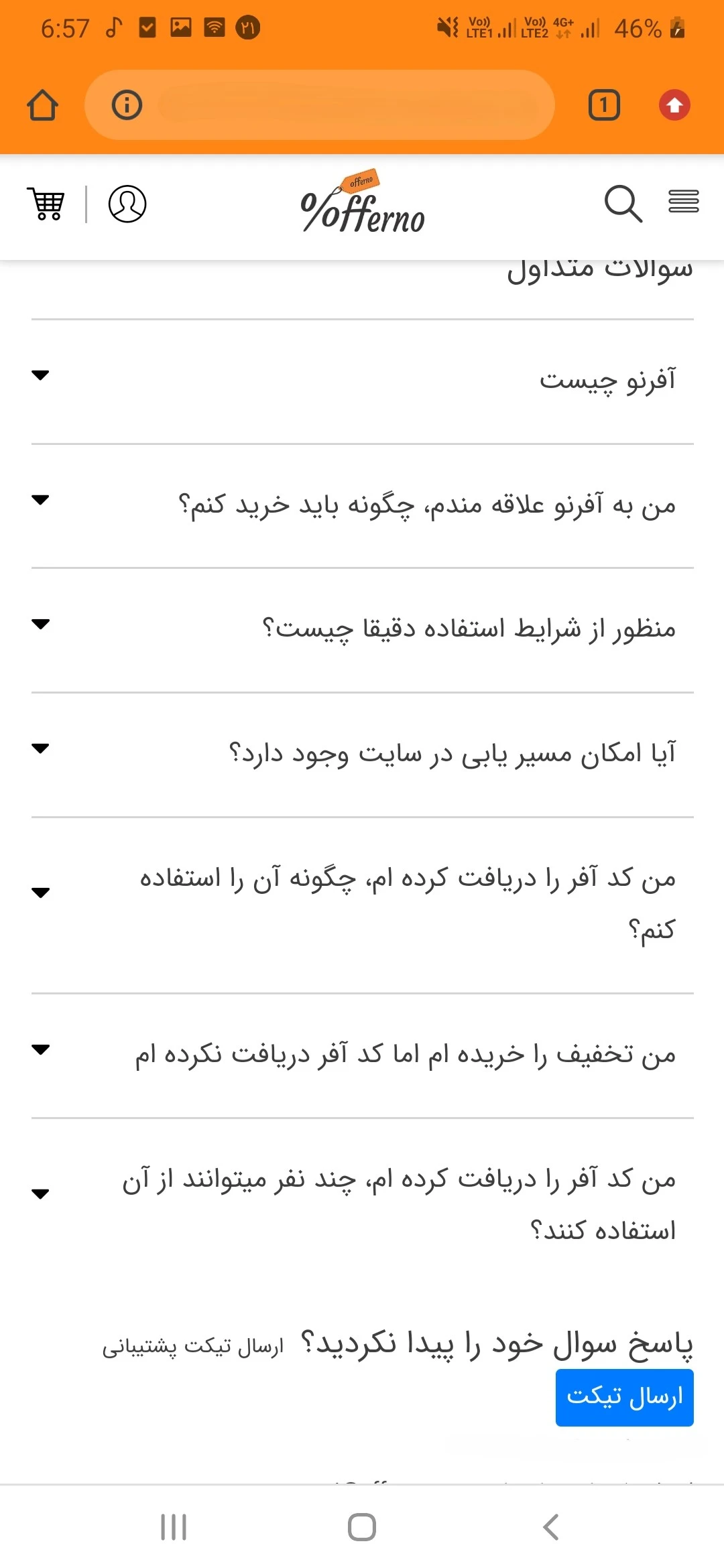The height and width of the screenshot is (1568, 724).
Task: Open the hamburger menu
Action: coord(683,201)
